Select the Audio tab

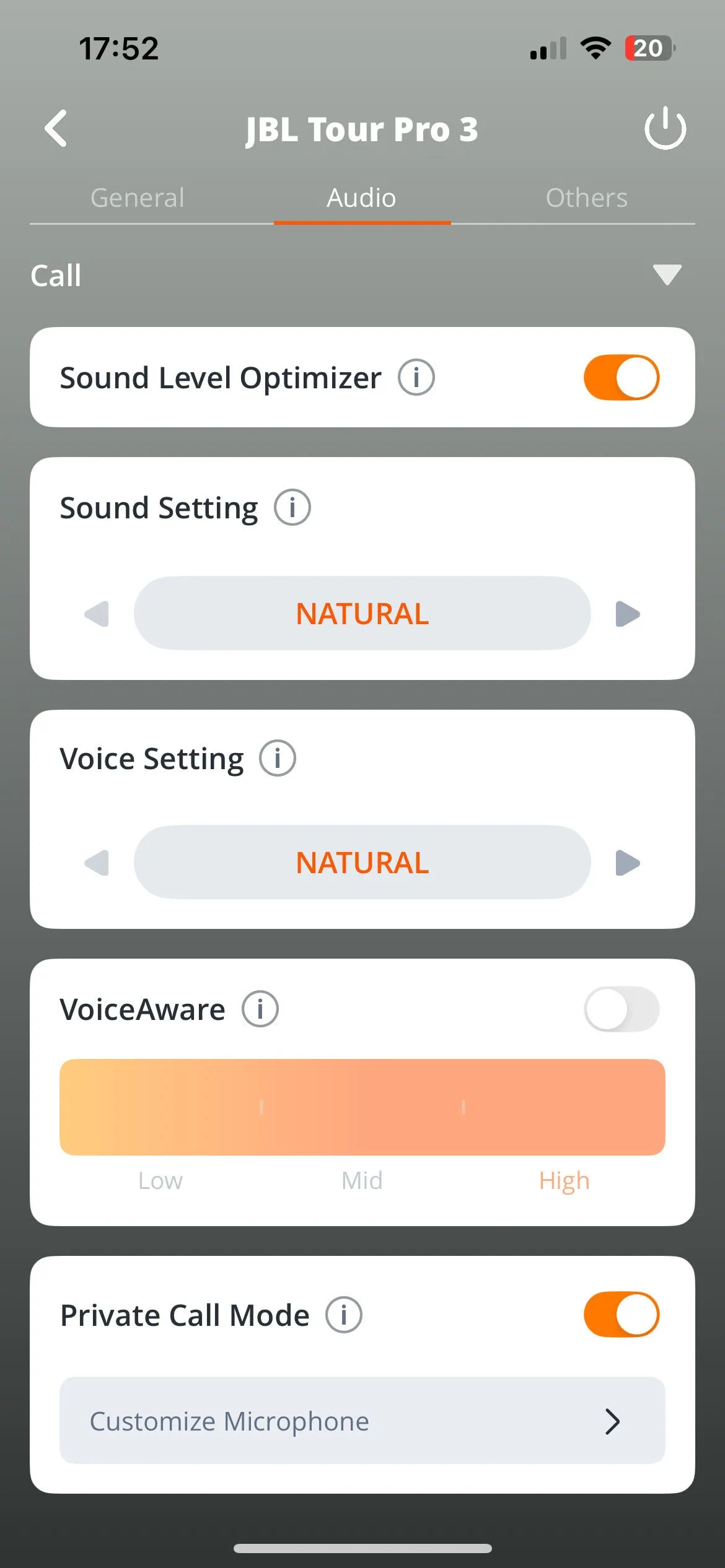(362, 198)
